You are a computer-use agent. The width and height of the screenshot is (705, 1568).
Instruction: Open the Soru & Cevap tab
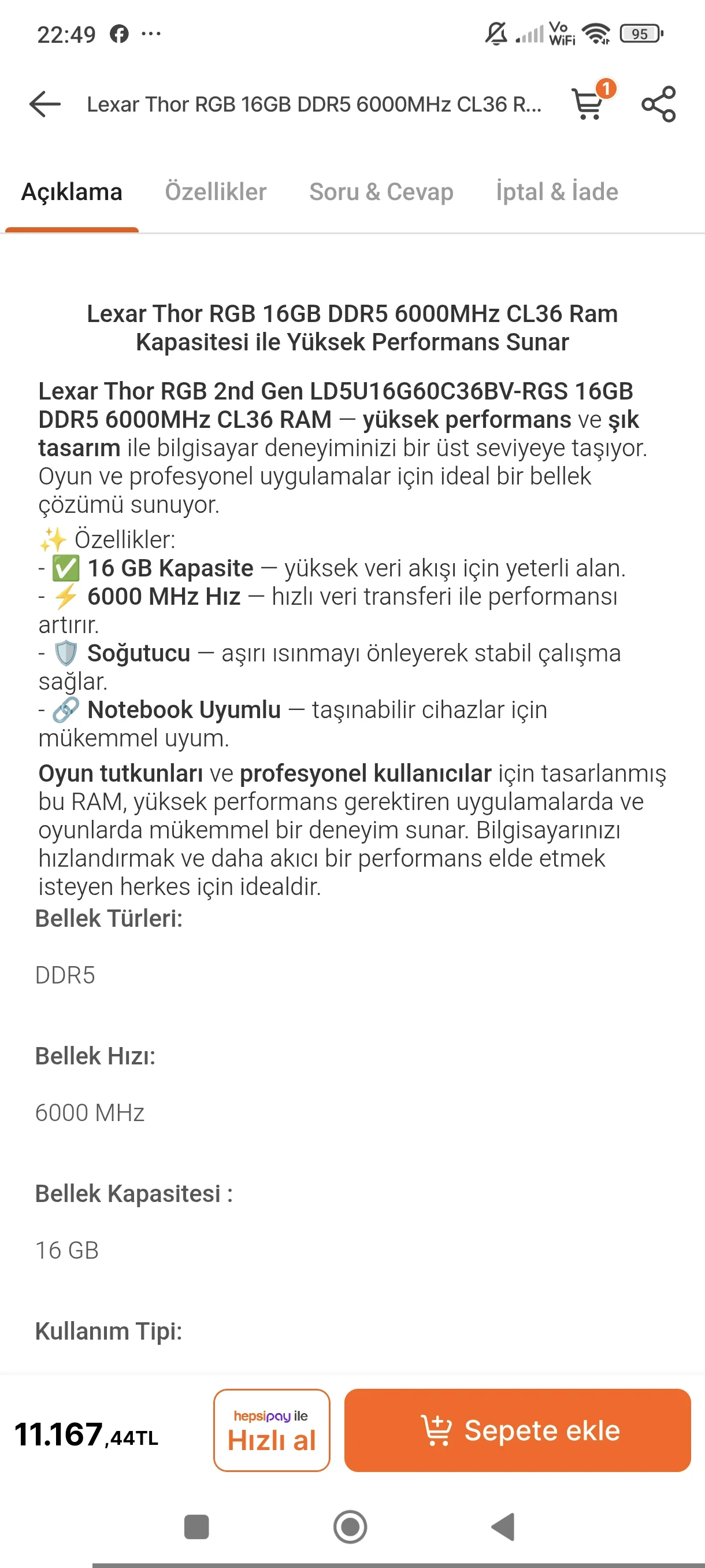pyautogui.click(x=381, y=192)
